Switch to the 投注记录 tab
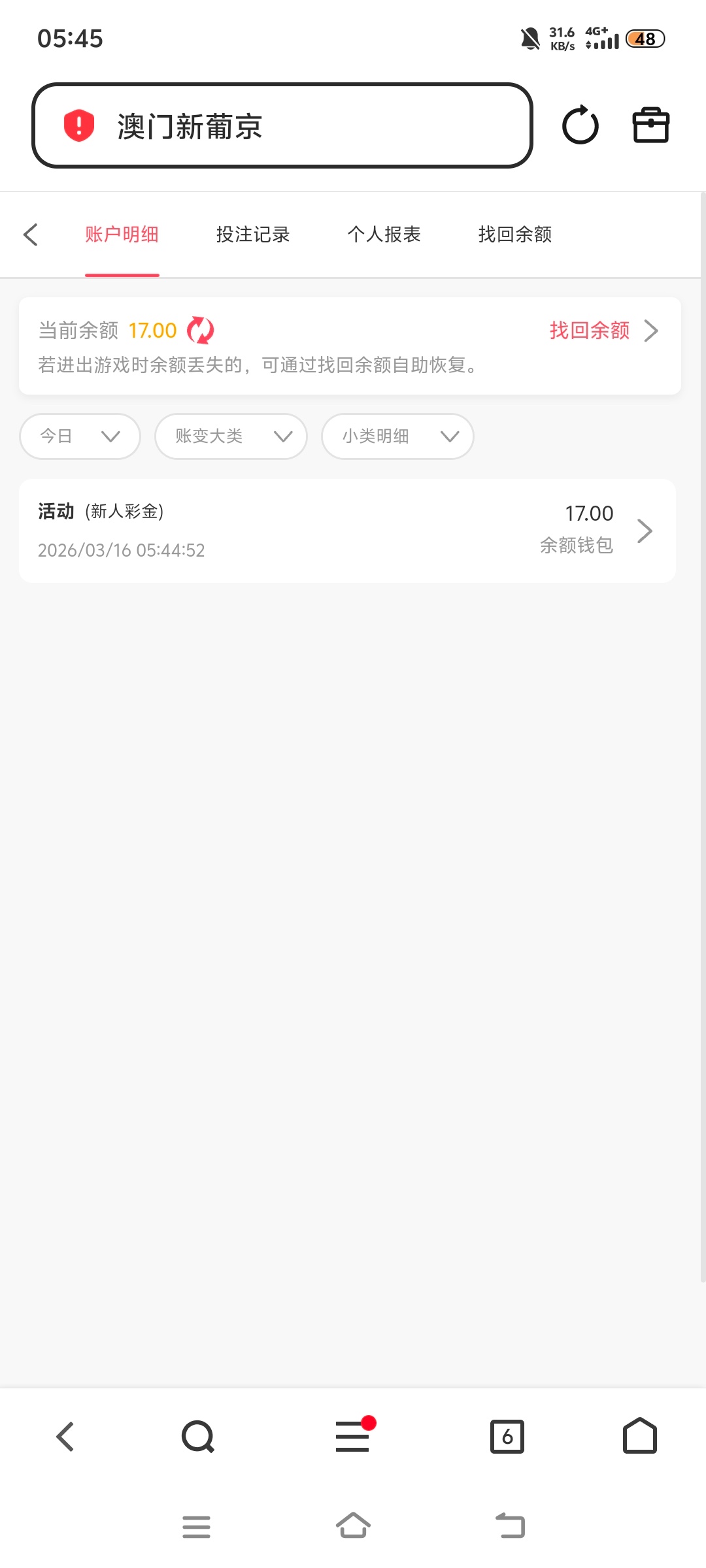 (253, 235)
